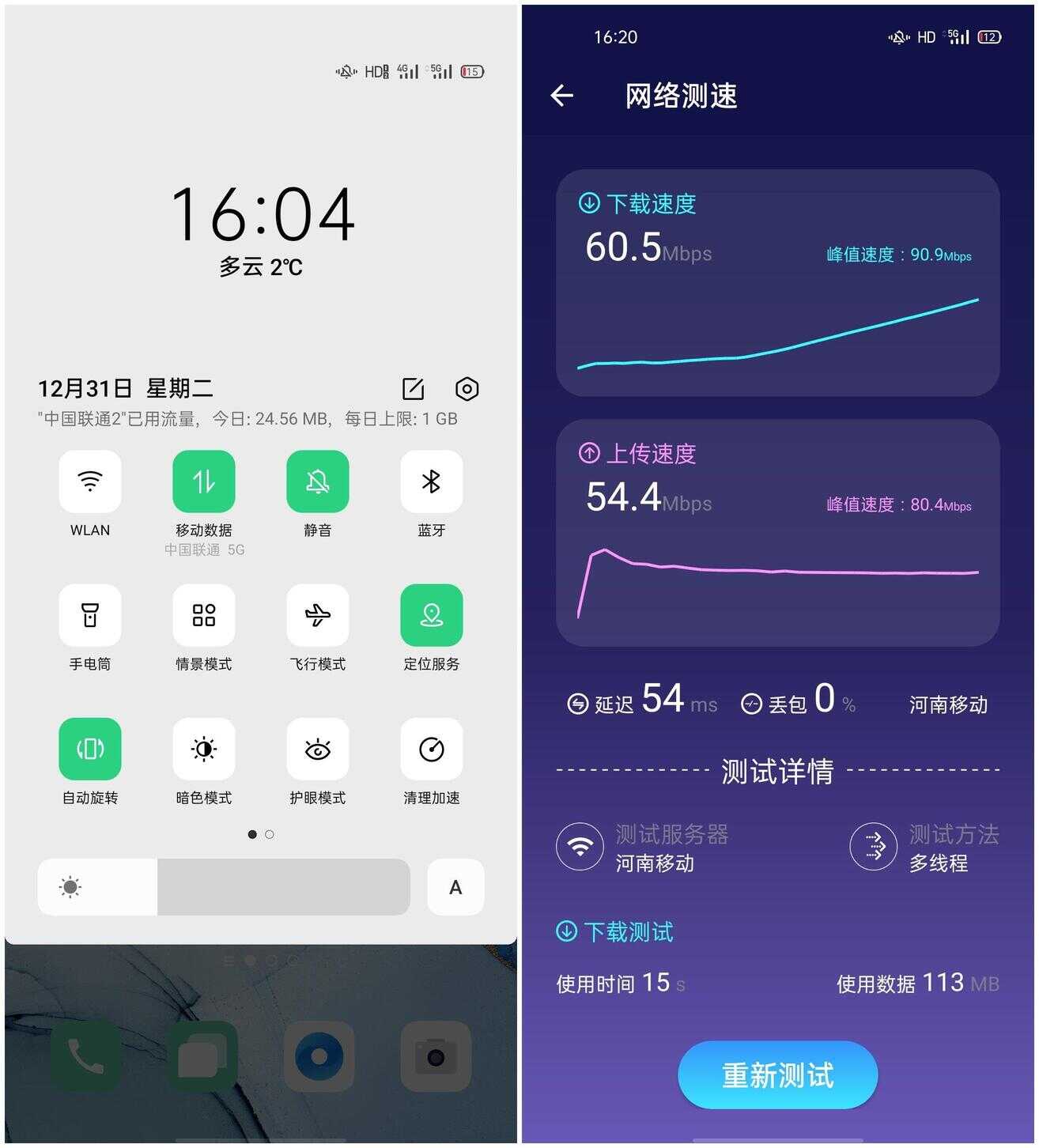Viewport: 1039px width, 1148px height.
Task: Disable the 静音 silent mode tile
Action: pos(318,481)
